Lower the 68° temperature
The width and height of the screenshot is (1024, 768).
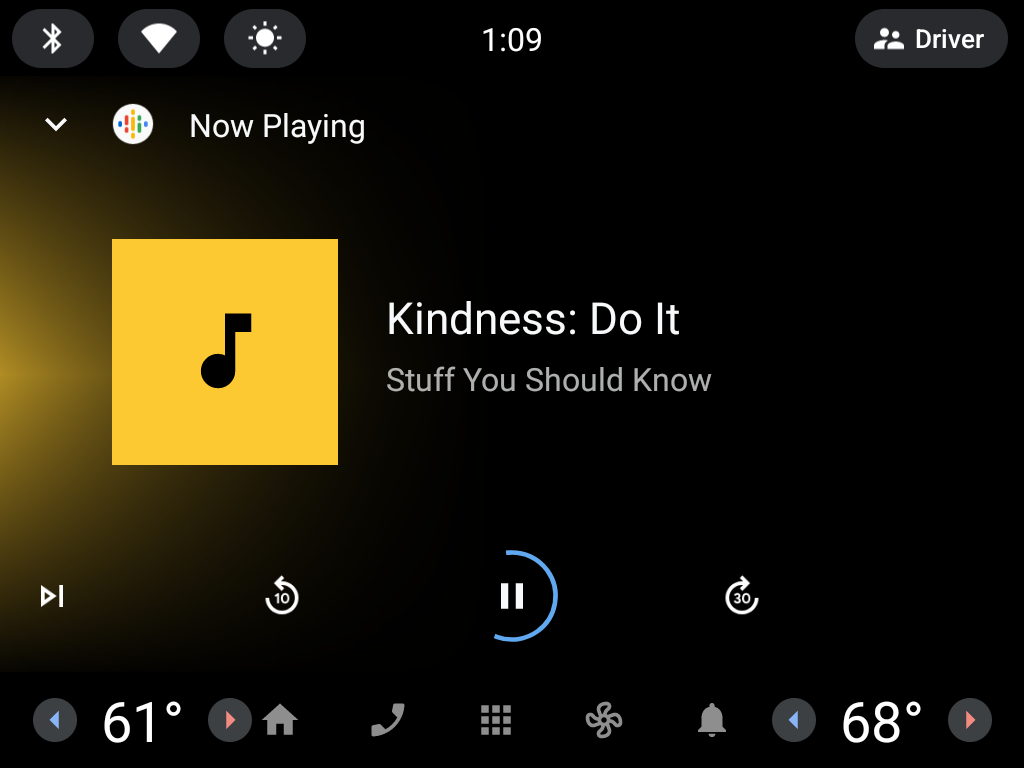[794, 720]
